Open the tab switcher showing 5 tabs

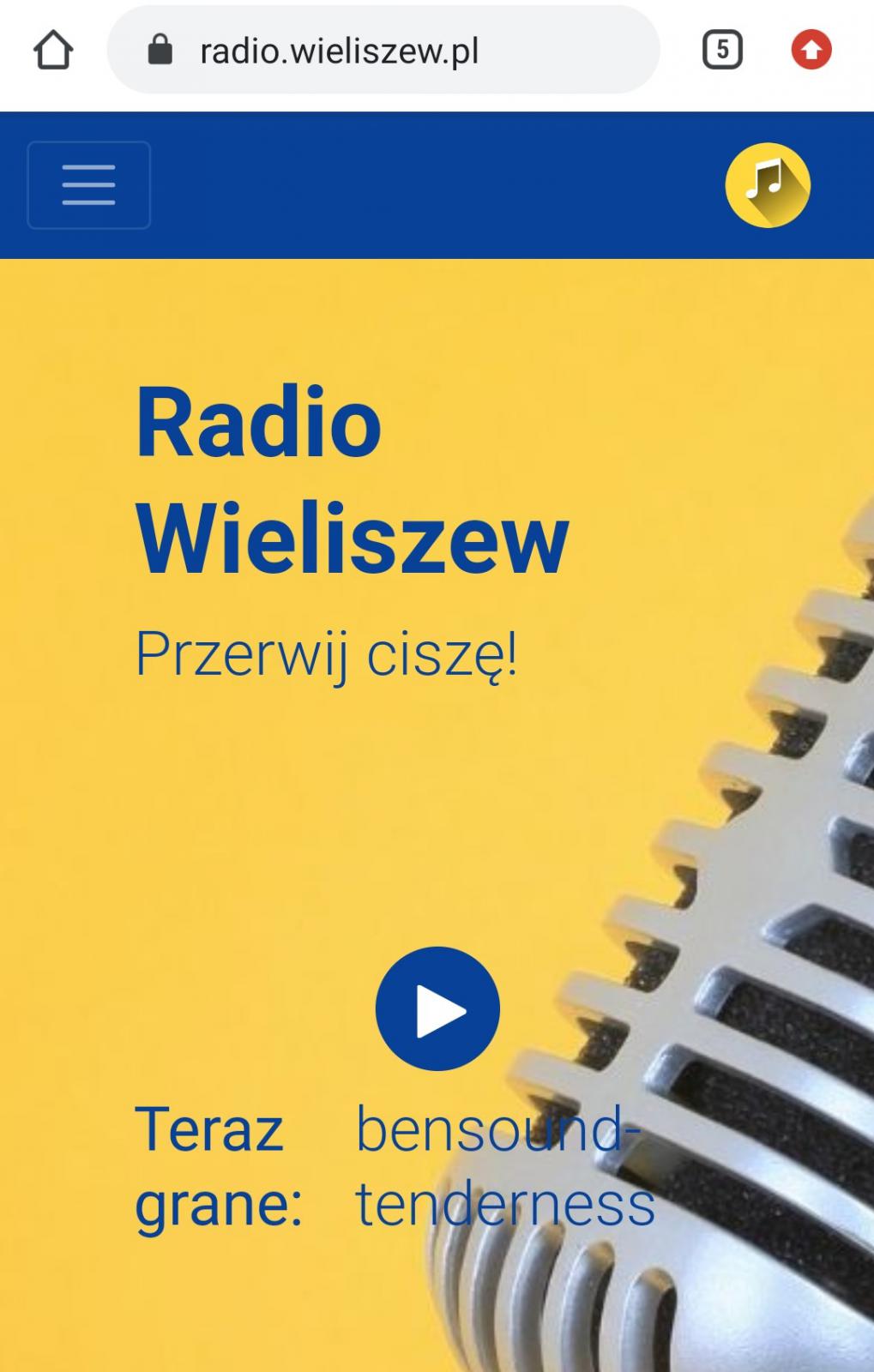[x=722, y=51]
